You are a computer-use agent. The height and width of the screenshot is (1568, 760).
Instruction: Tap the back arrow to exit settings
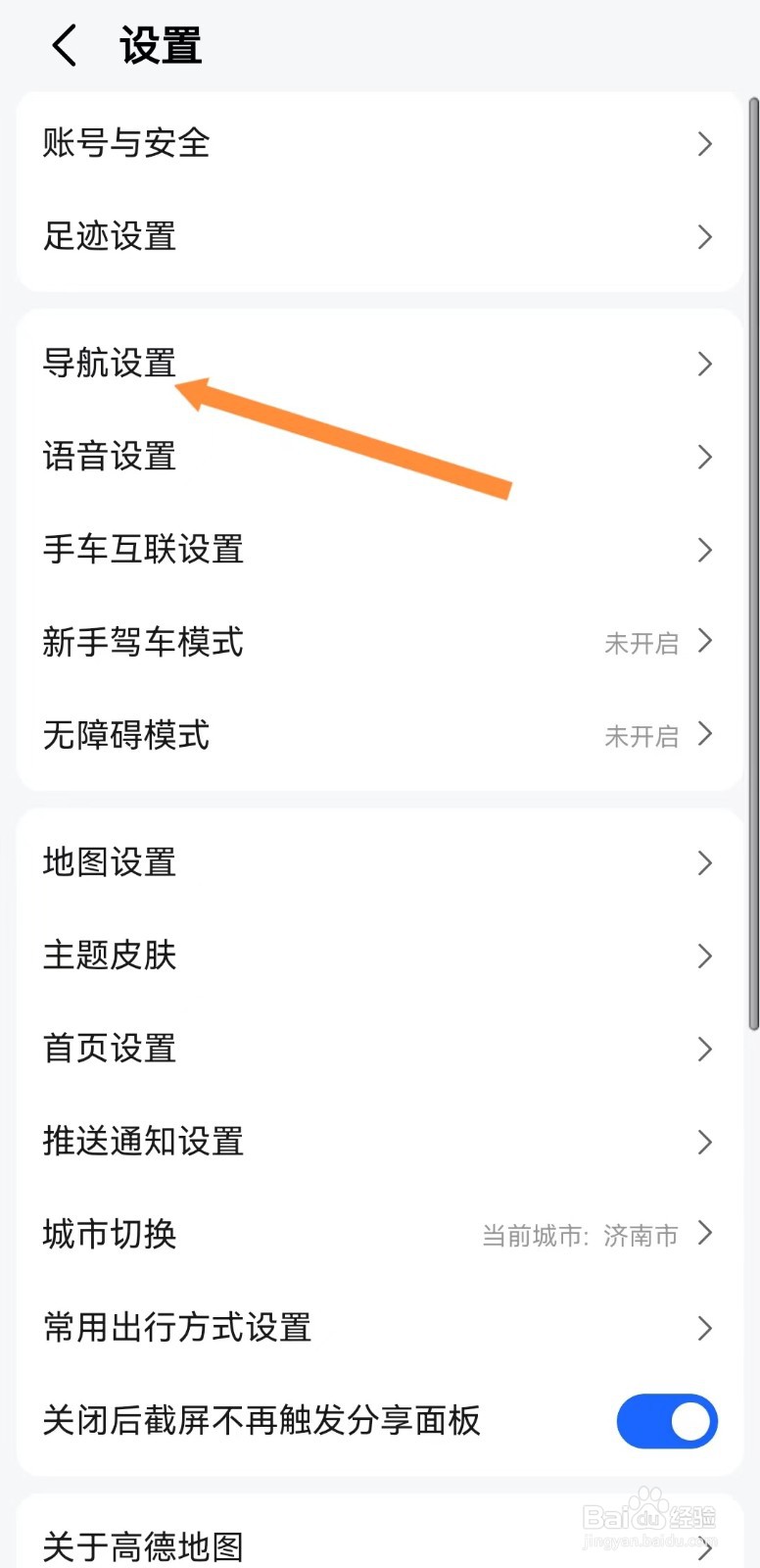pyautogui.click(x=63, y=44)
